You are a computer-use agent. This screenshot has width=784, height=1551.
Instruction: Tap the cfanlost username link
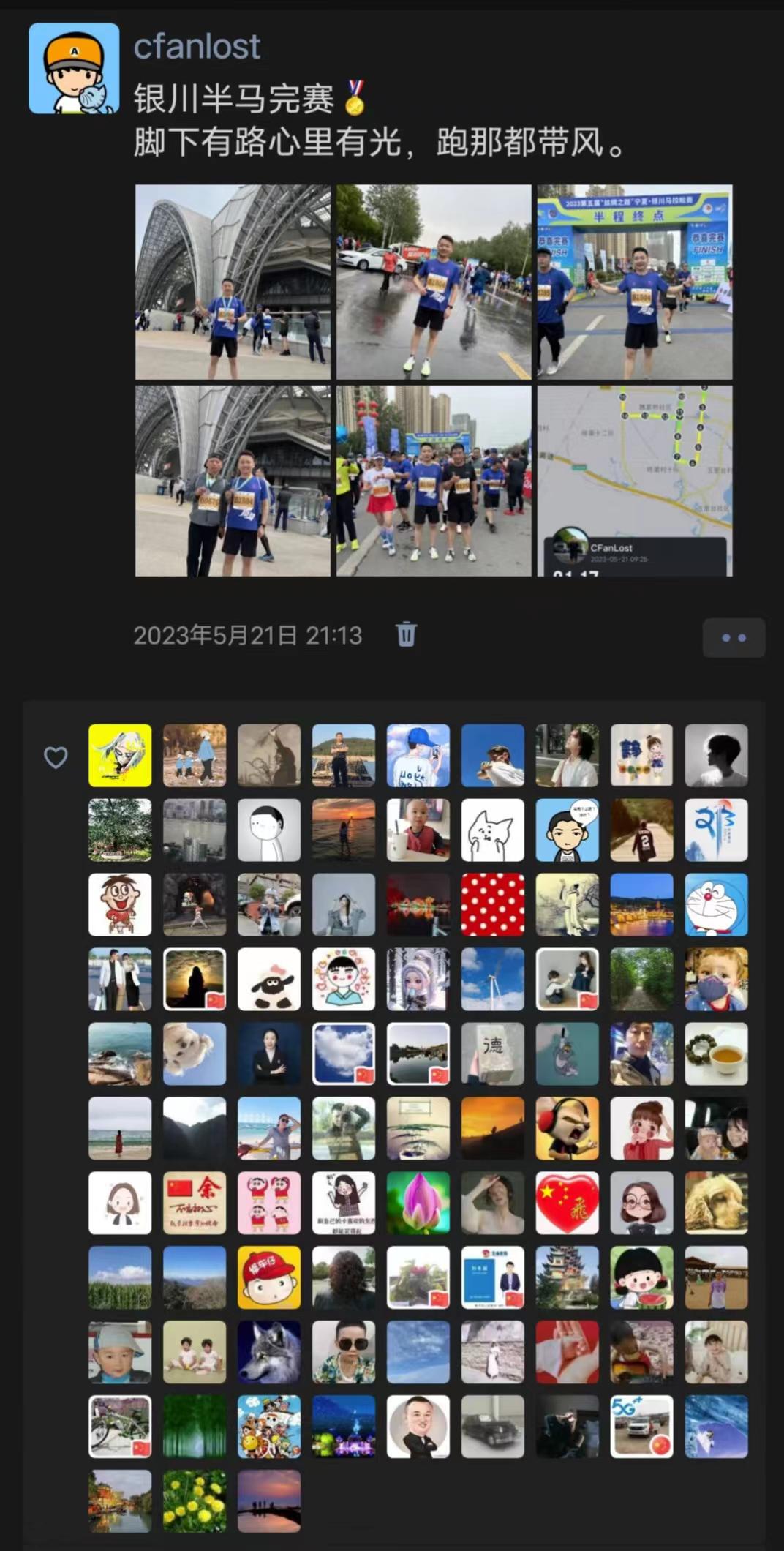pyautogui.click(x=197, y=47)
